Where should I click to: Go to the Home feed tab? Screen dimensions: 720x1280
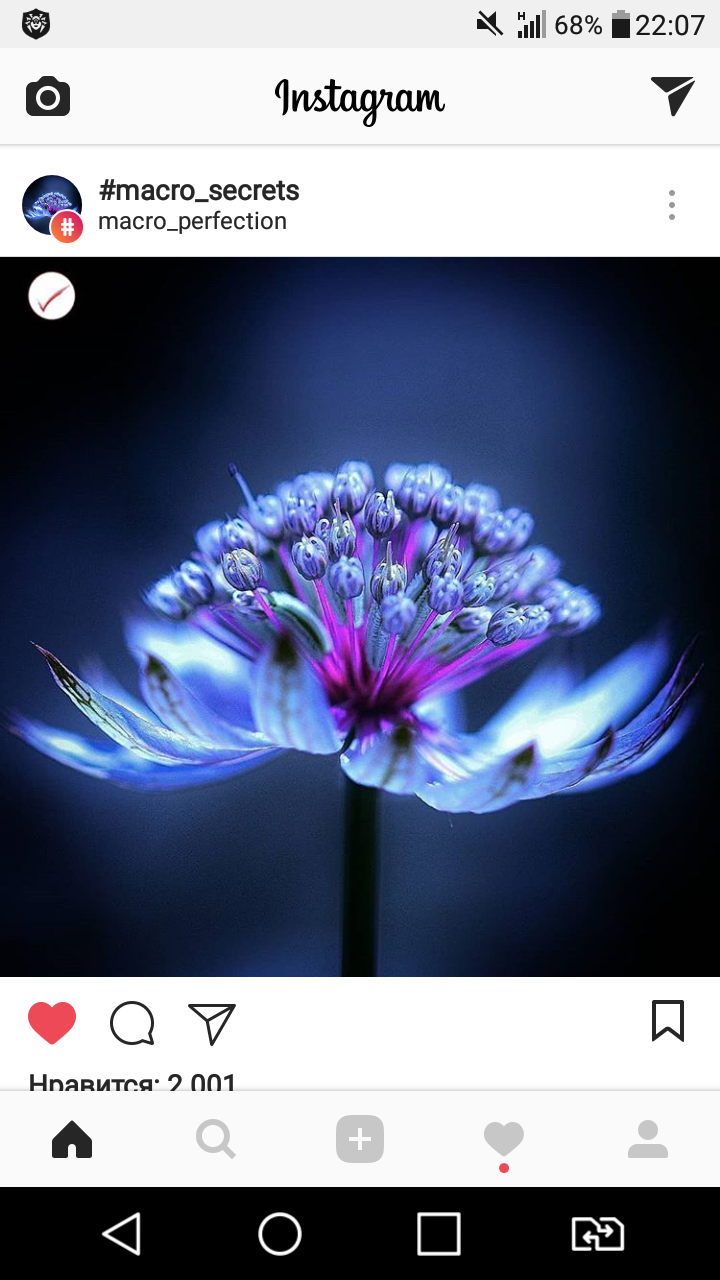pos(72,1139)
